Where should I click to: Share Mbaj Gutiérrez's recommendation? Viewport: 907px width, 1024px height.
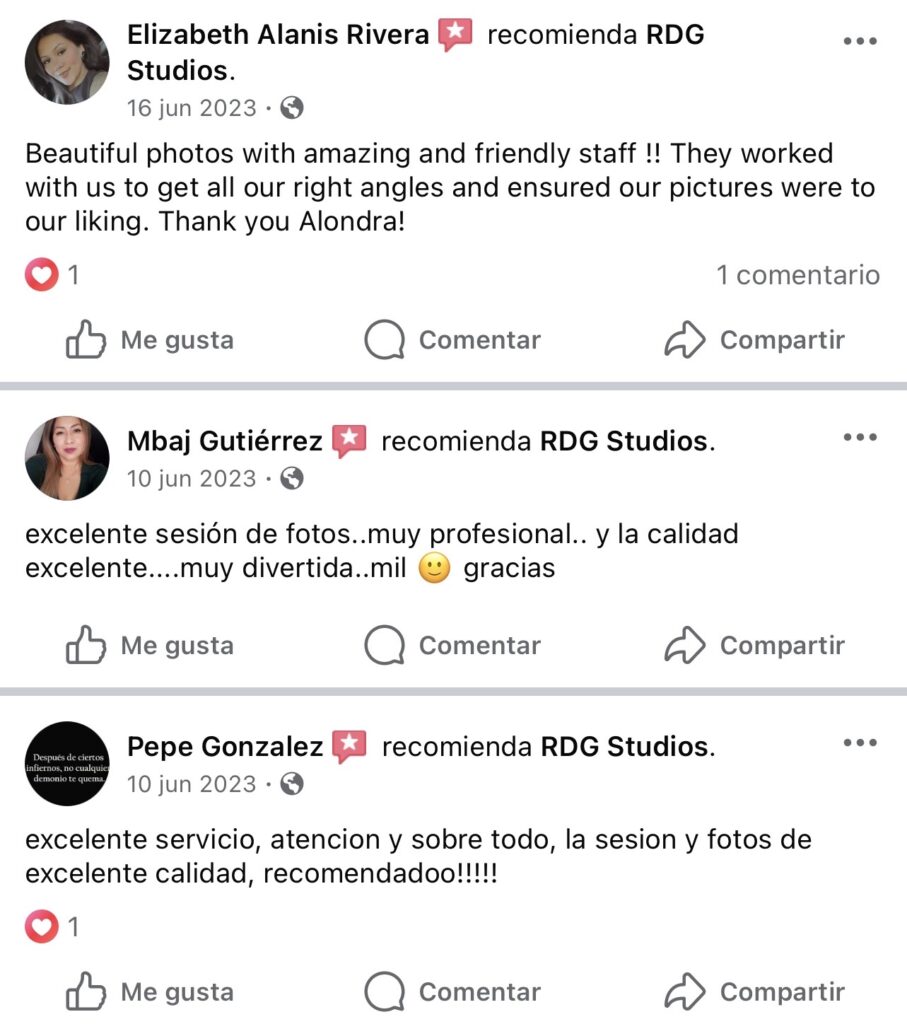pos(755,646)
